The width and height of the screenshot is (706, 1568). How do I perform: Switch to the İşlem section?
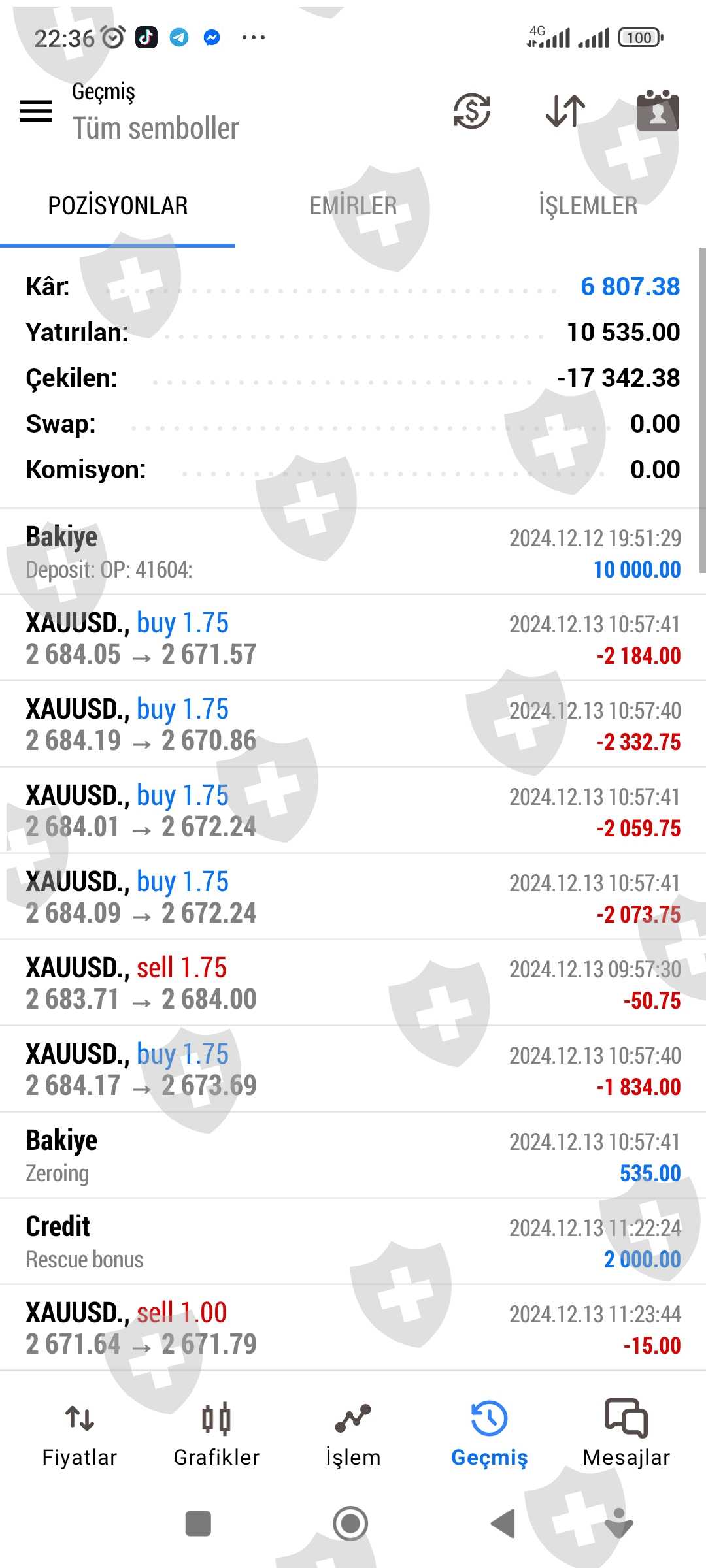pos(353,1434)
